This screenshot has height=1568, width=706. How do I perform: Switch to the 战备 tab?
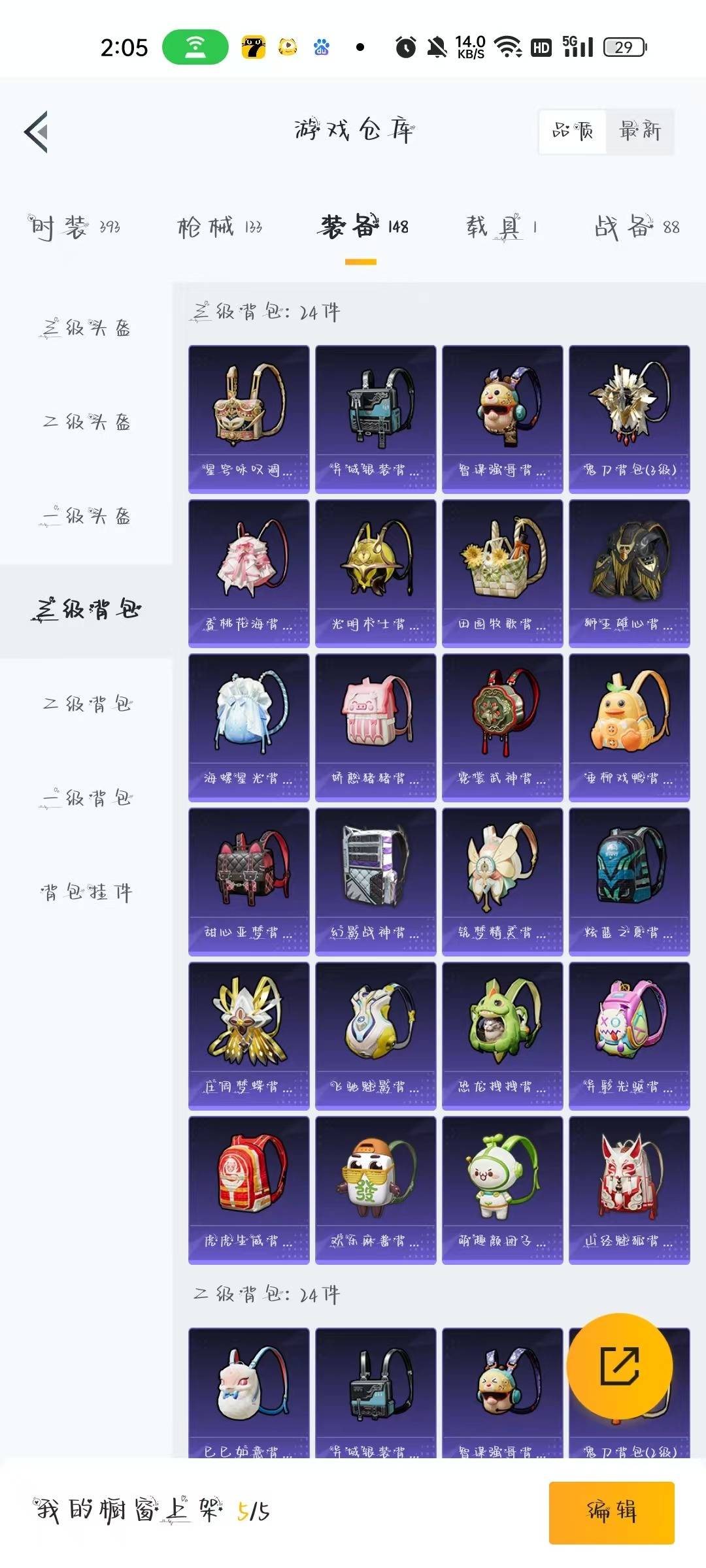click(x=637, y=227)
